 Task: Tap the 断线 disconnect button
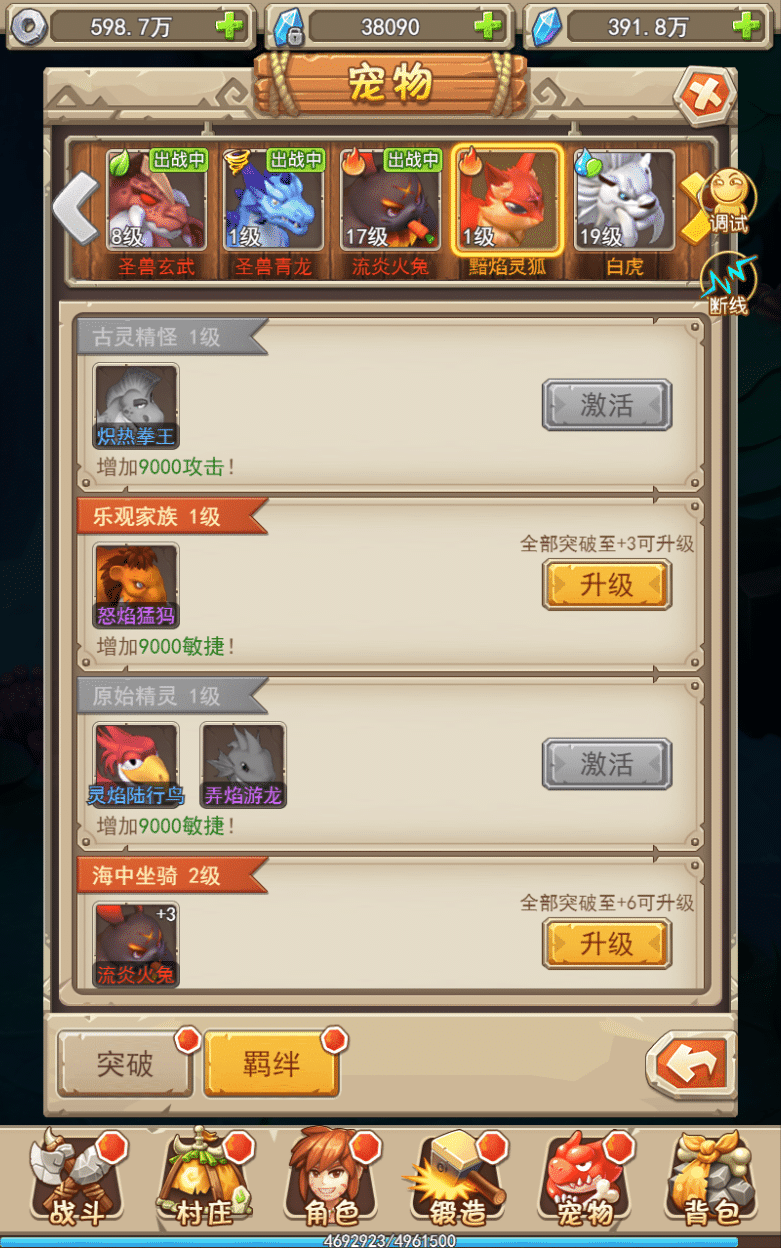tap(727, 285)
